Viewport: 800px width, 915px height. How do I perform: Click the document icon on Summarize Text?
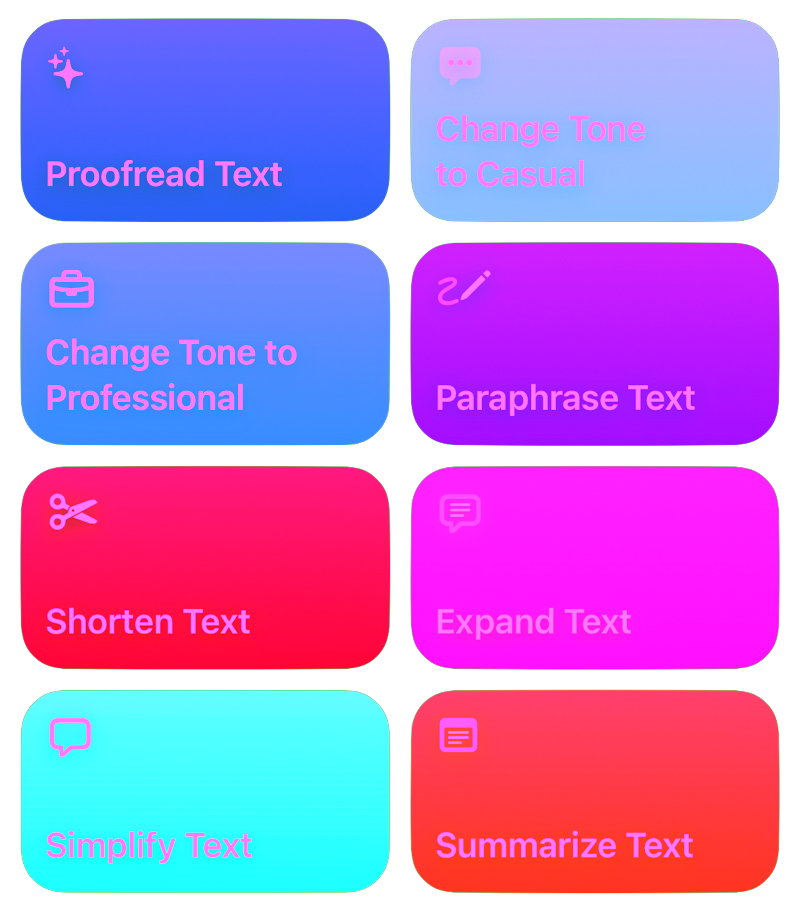click(457, 736)
